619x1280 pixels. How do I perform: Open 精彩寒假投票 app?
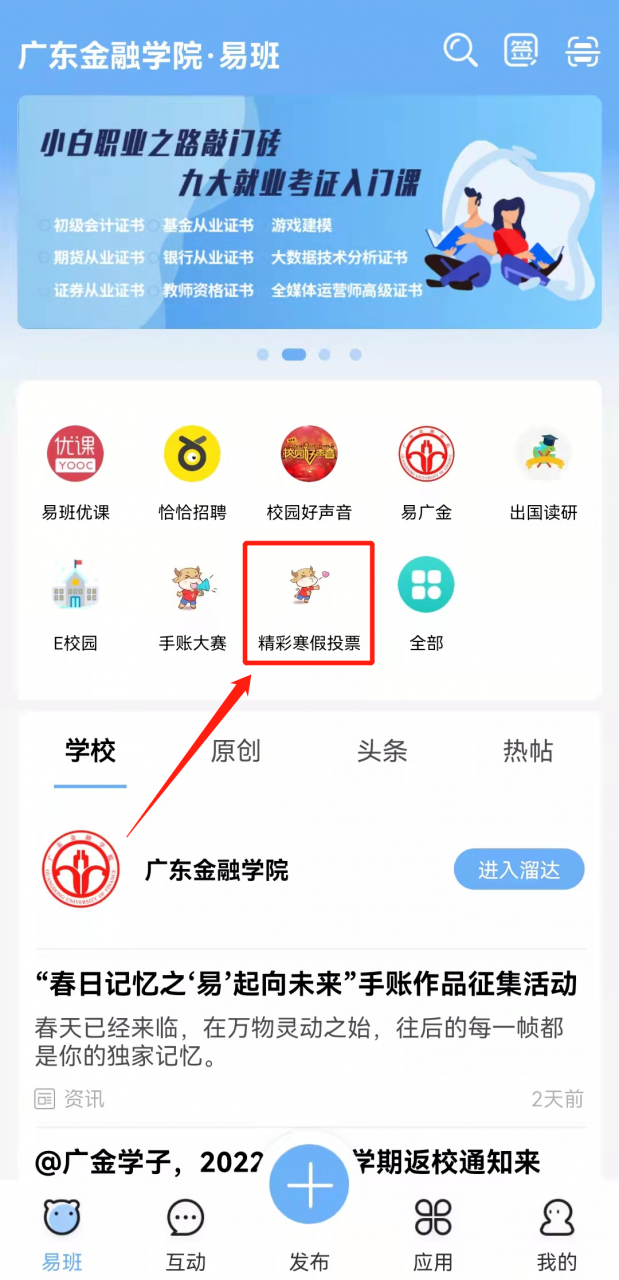[x=309, y=604]
